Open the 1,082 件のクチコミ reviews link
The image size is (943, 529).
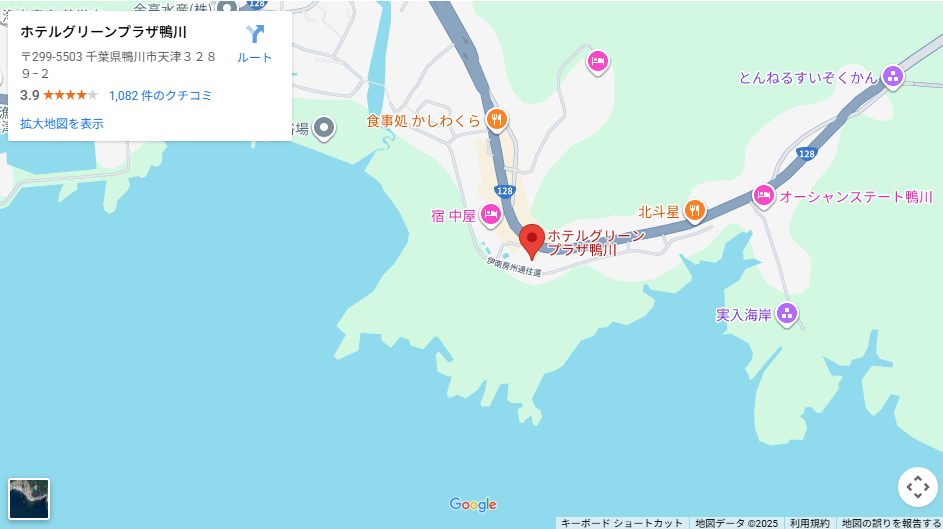[x=160, y=96]
